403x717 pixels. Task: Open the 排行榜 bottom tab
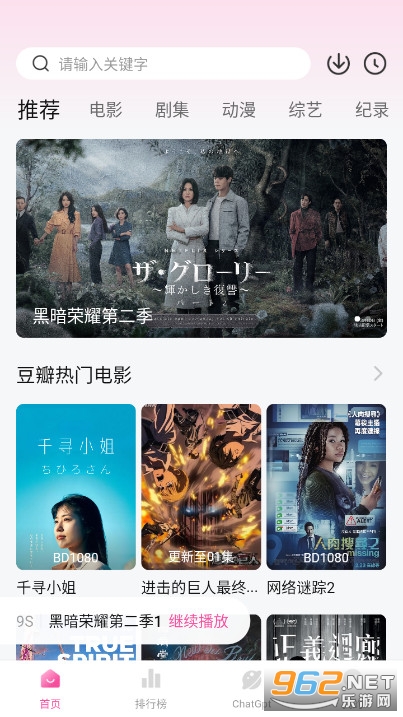[150, 689]
